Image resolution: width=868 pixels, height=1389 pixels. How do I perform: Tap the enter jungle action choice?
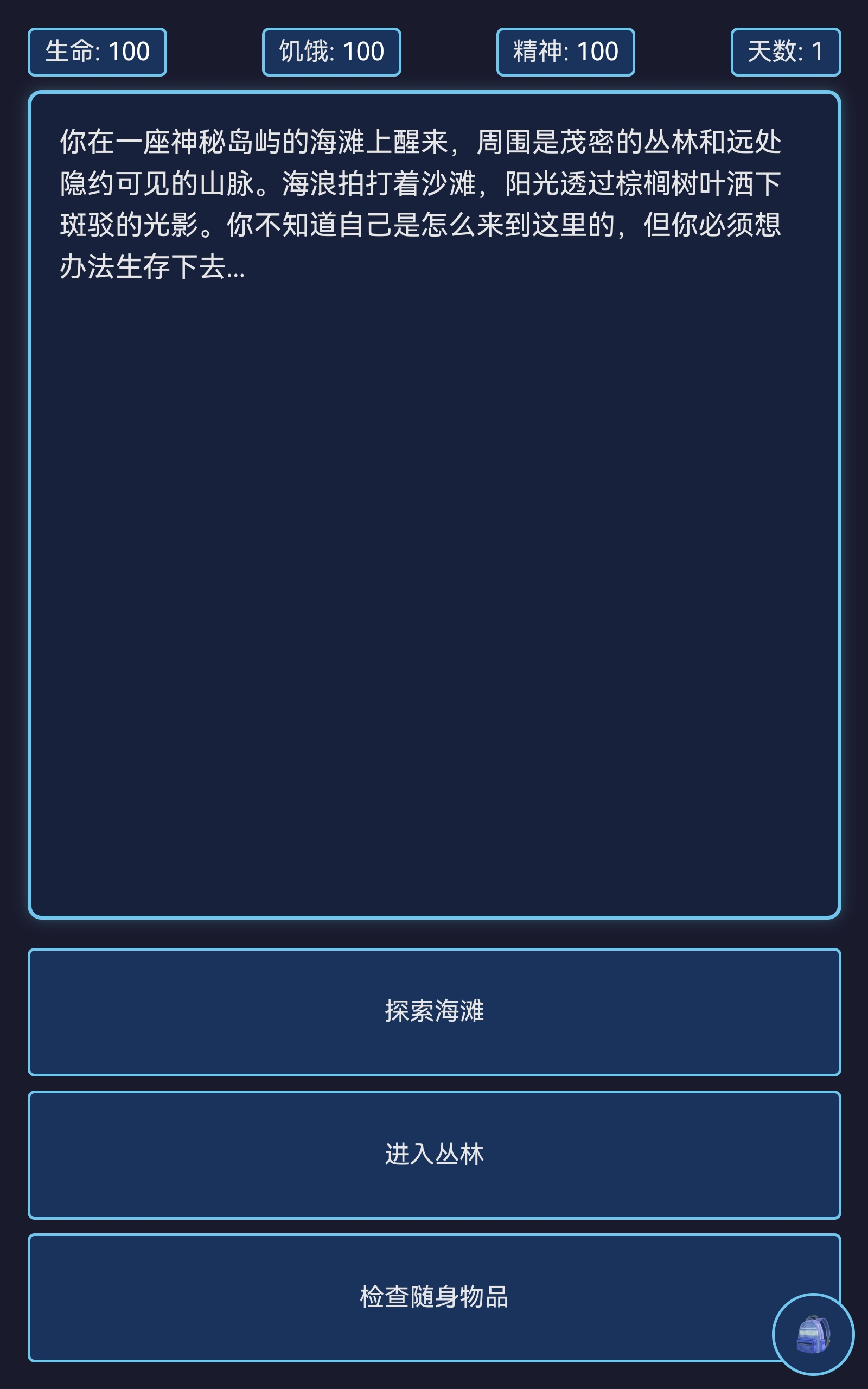434,1155
